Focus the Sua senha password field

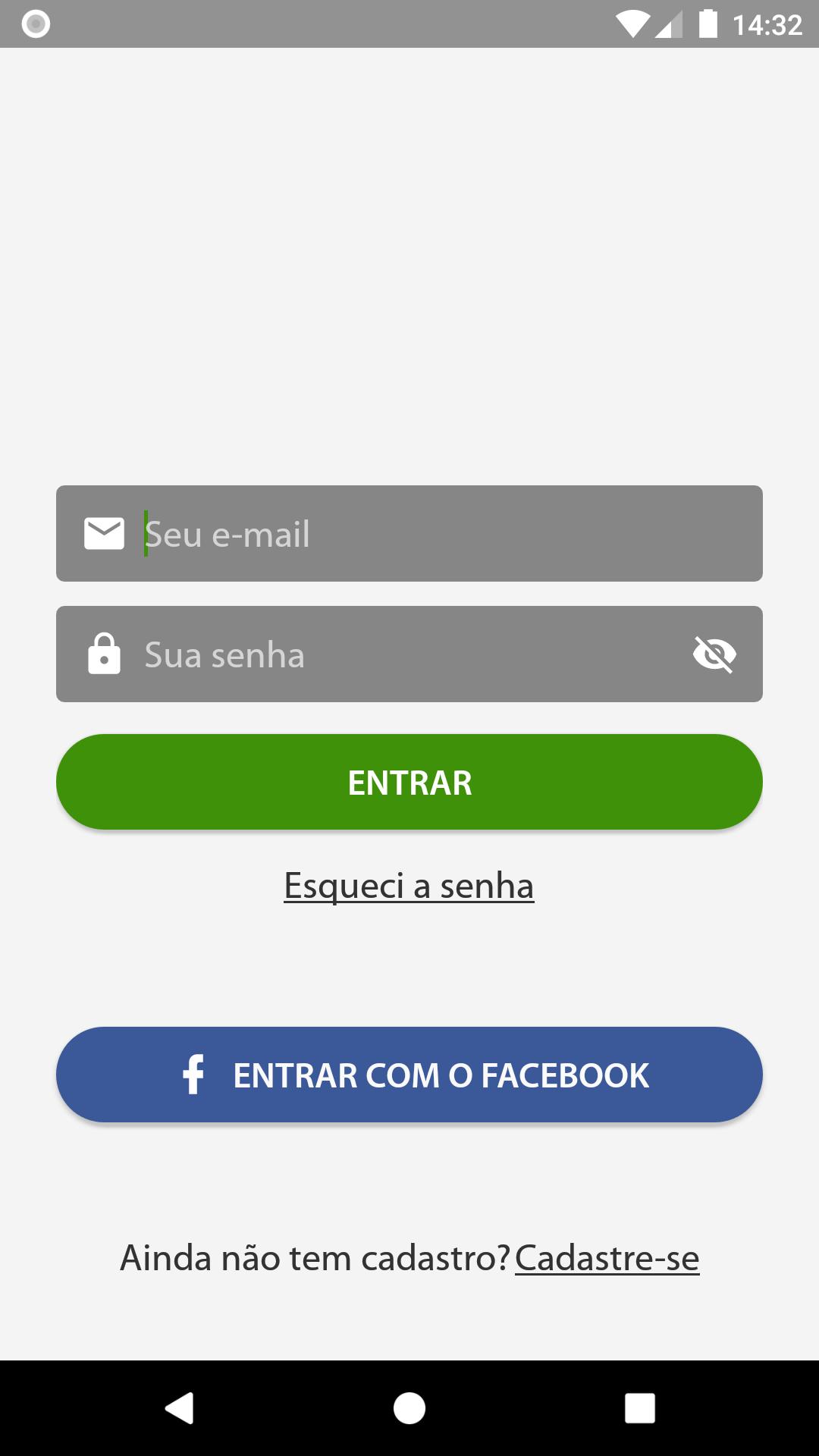pyautogui.click(x=409, y=654)
